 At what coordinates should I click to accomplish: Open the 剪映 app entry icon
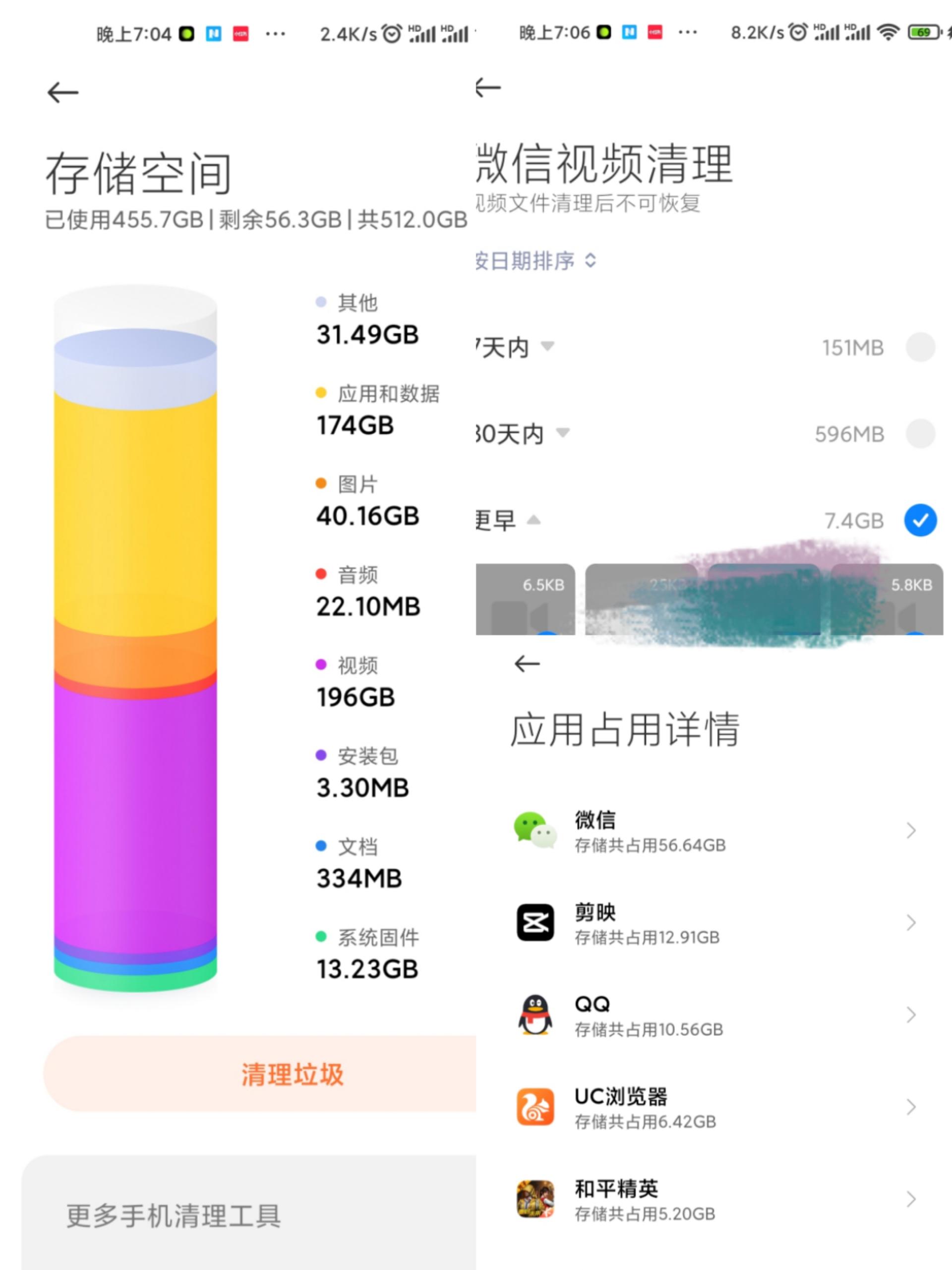535,924
